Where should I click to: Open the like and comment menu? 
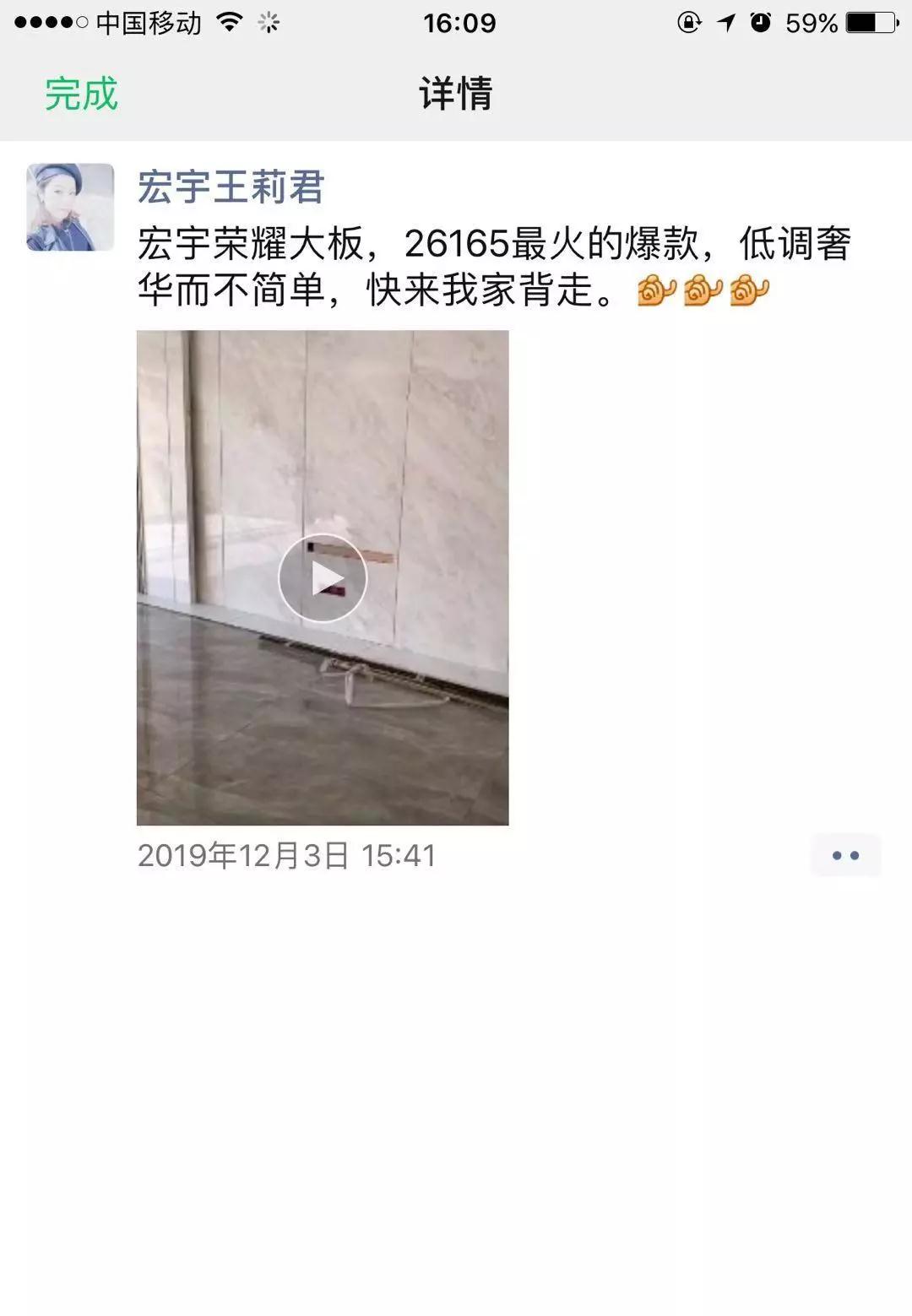(845, 855)
